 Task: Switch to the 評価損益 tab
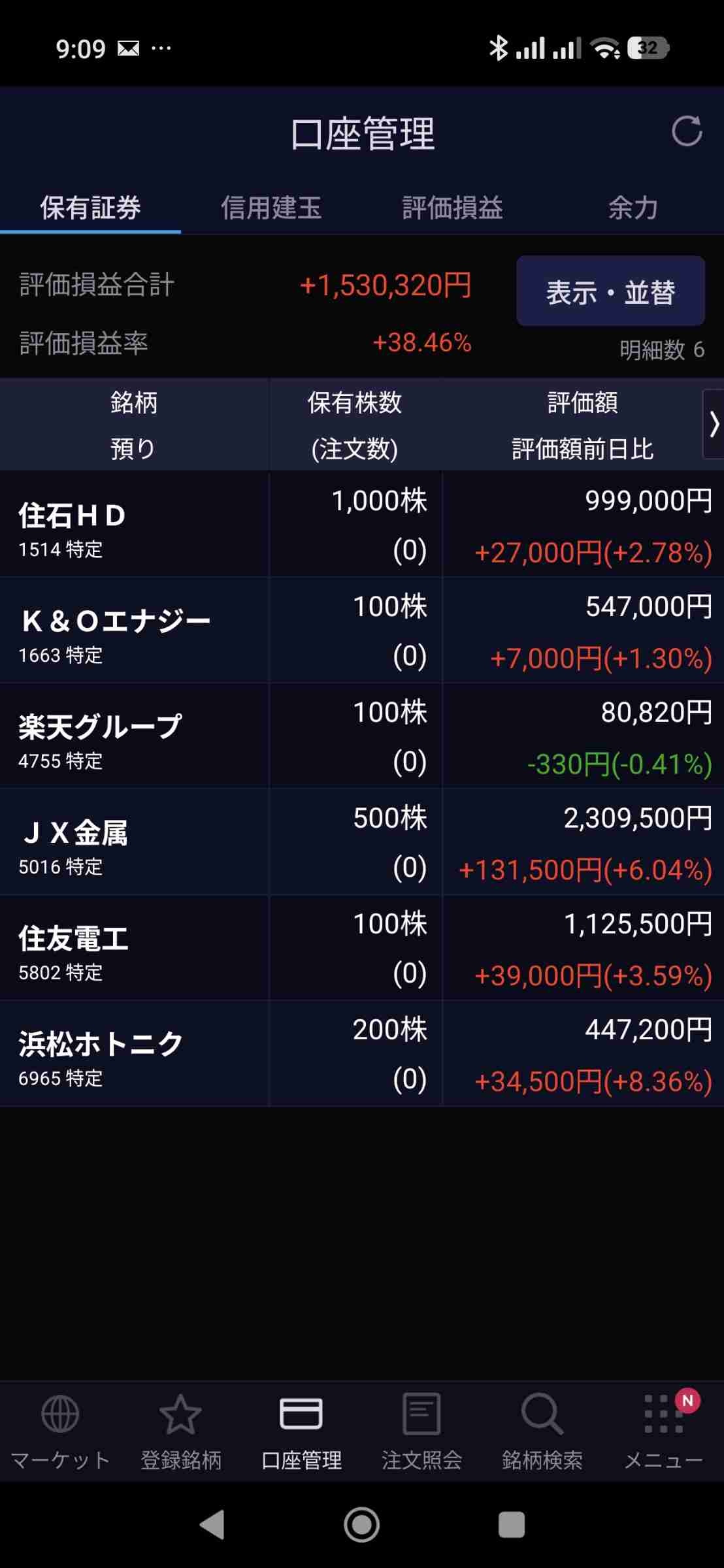click(452, 208)
